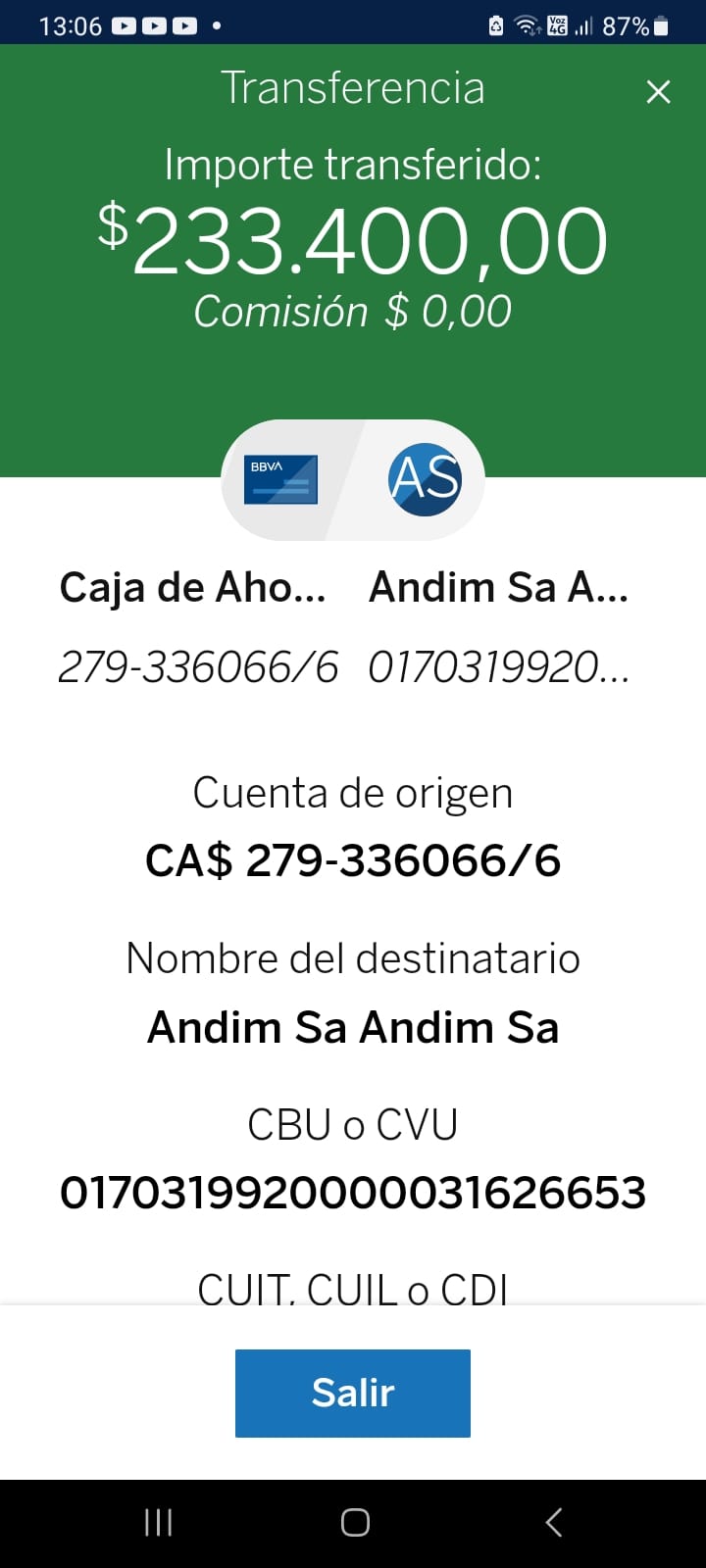Go back using the system back button
The width and height of the screenshot is (706, 1568).
click(x=553, y=1522)
